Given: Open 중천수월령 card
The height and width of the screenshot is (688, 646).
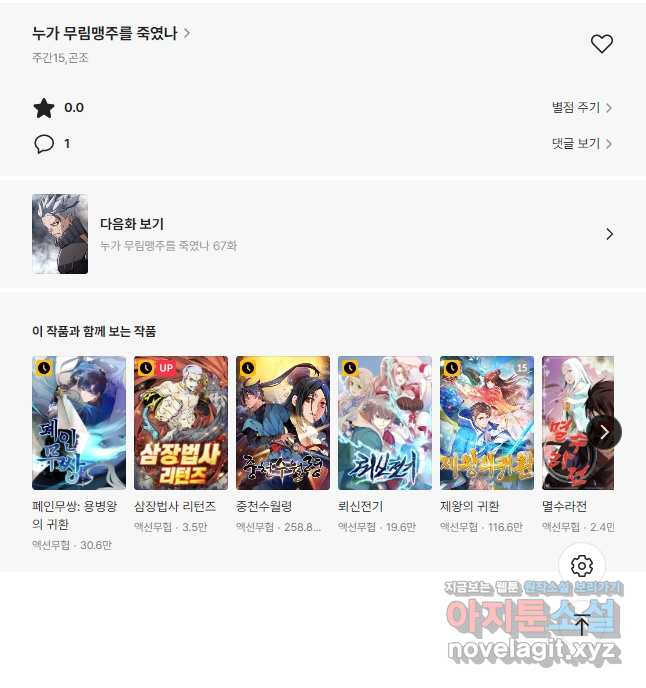Looking at the screenshot, I should pyautogui.click(x=283, y=423).
